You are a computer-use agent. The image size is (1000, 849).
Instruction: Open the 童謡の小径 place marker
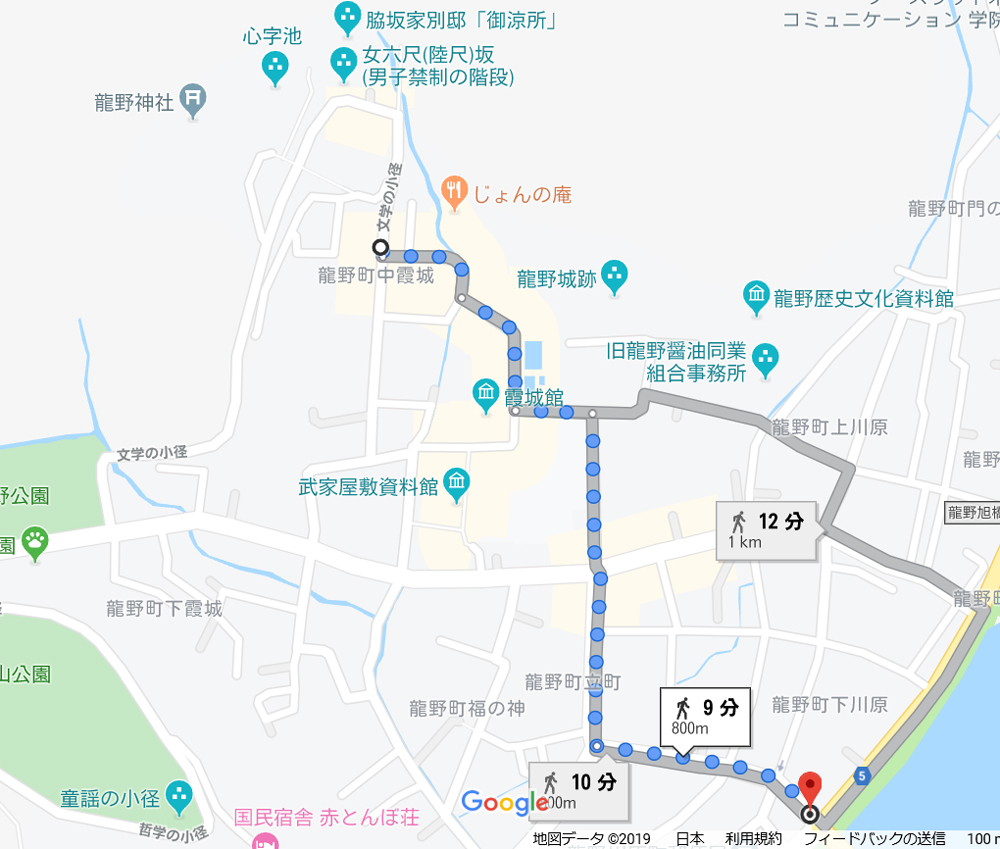pos(179,796)
